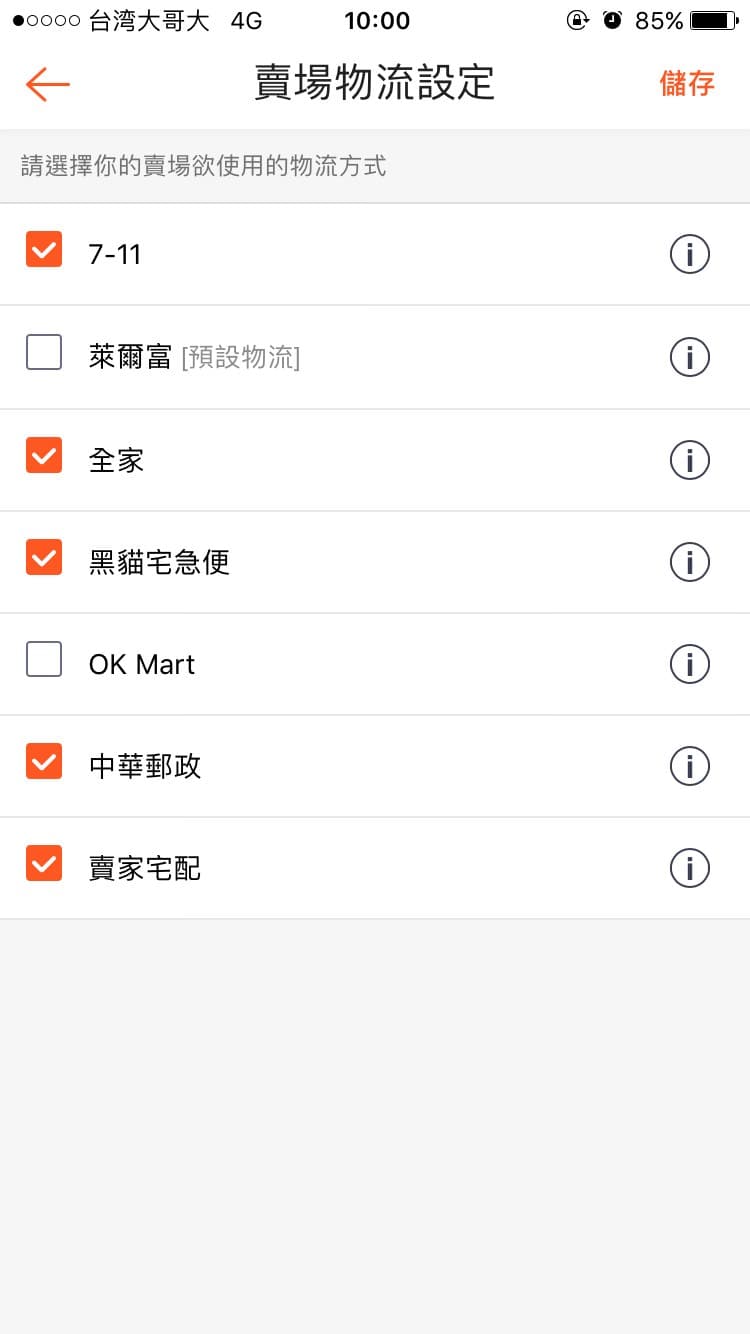View info for 萊爾富

coord(689,356)
